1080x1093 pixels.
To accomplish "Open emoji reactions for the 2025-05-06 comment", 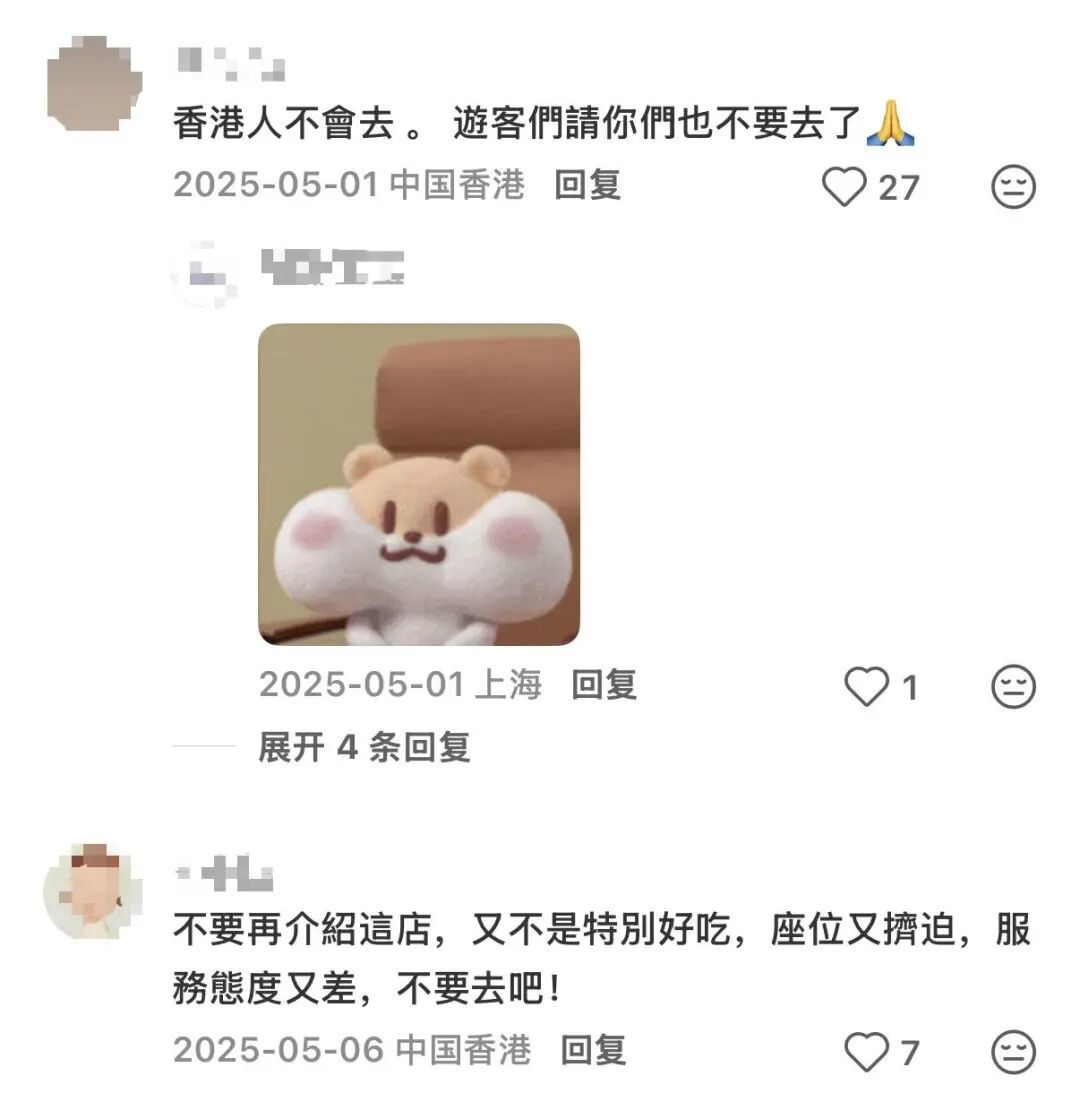I will pyautogui.click(x=1014, y=1048).
